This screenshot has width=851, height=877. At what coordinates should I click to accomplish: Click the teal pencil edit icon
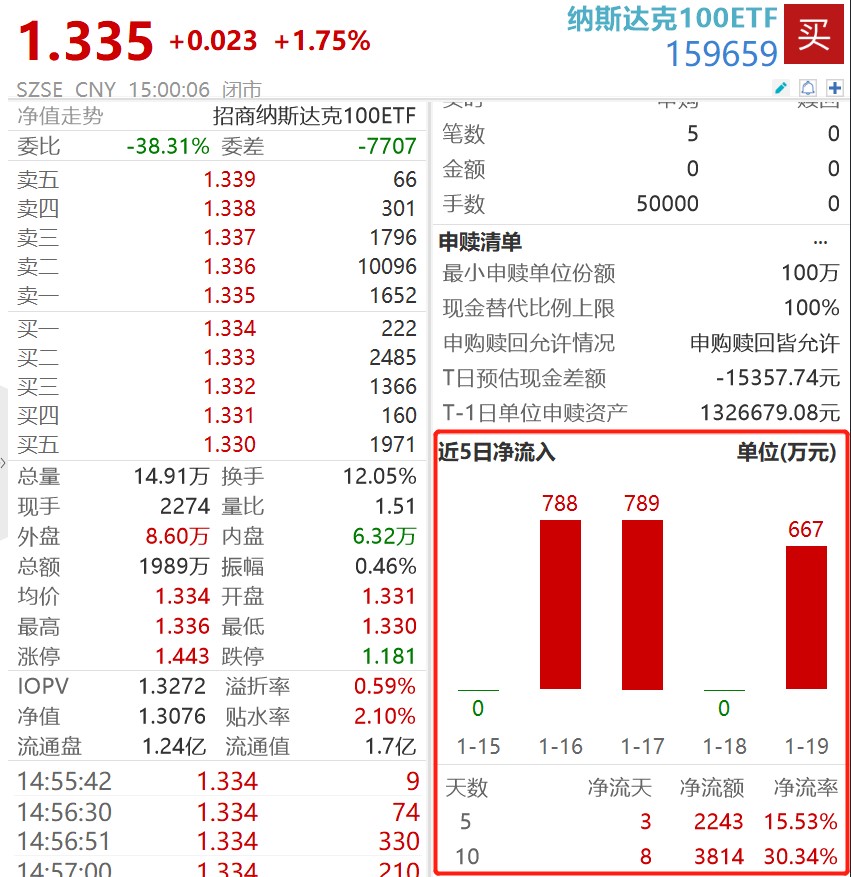781,88
